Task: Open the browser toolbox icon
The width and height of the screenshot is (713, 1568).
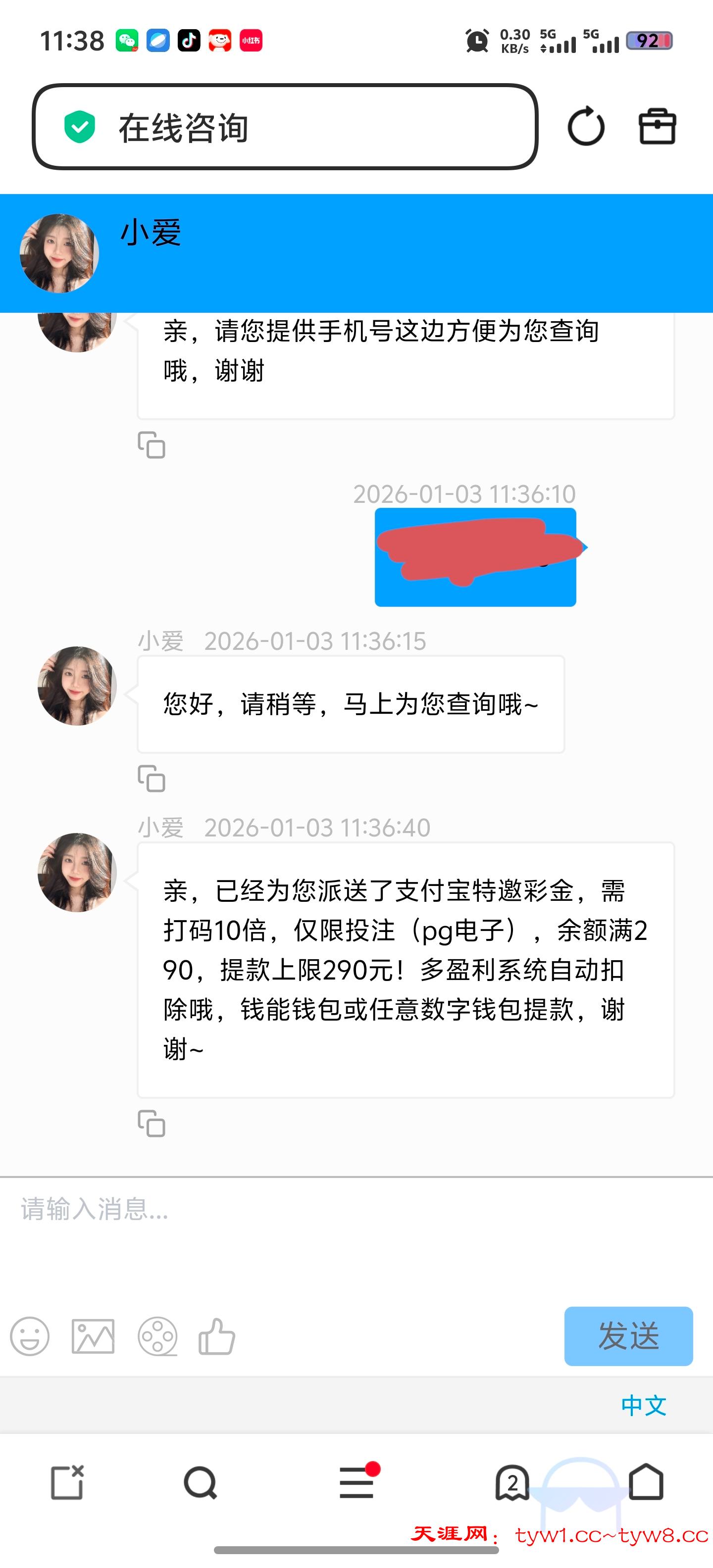Action: point(657,127)
